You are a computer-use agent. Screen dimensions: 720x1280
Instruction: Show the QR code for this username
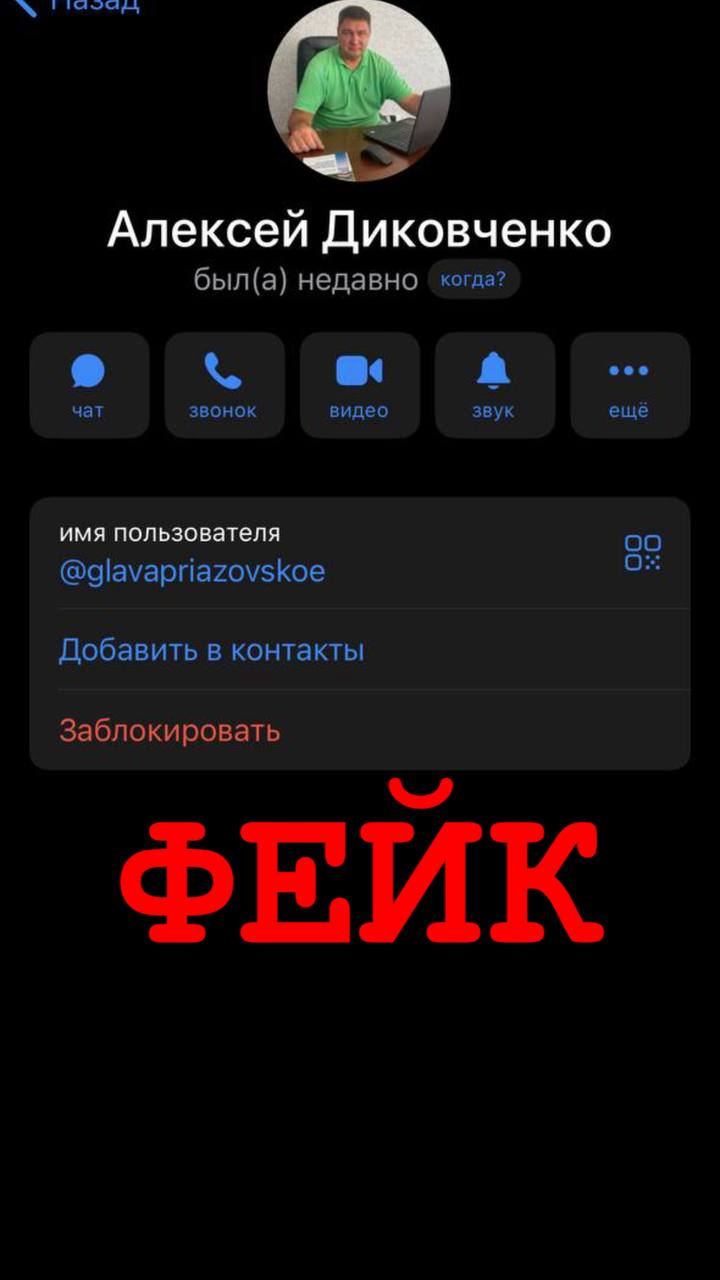tap(643, 552)
